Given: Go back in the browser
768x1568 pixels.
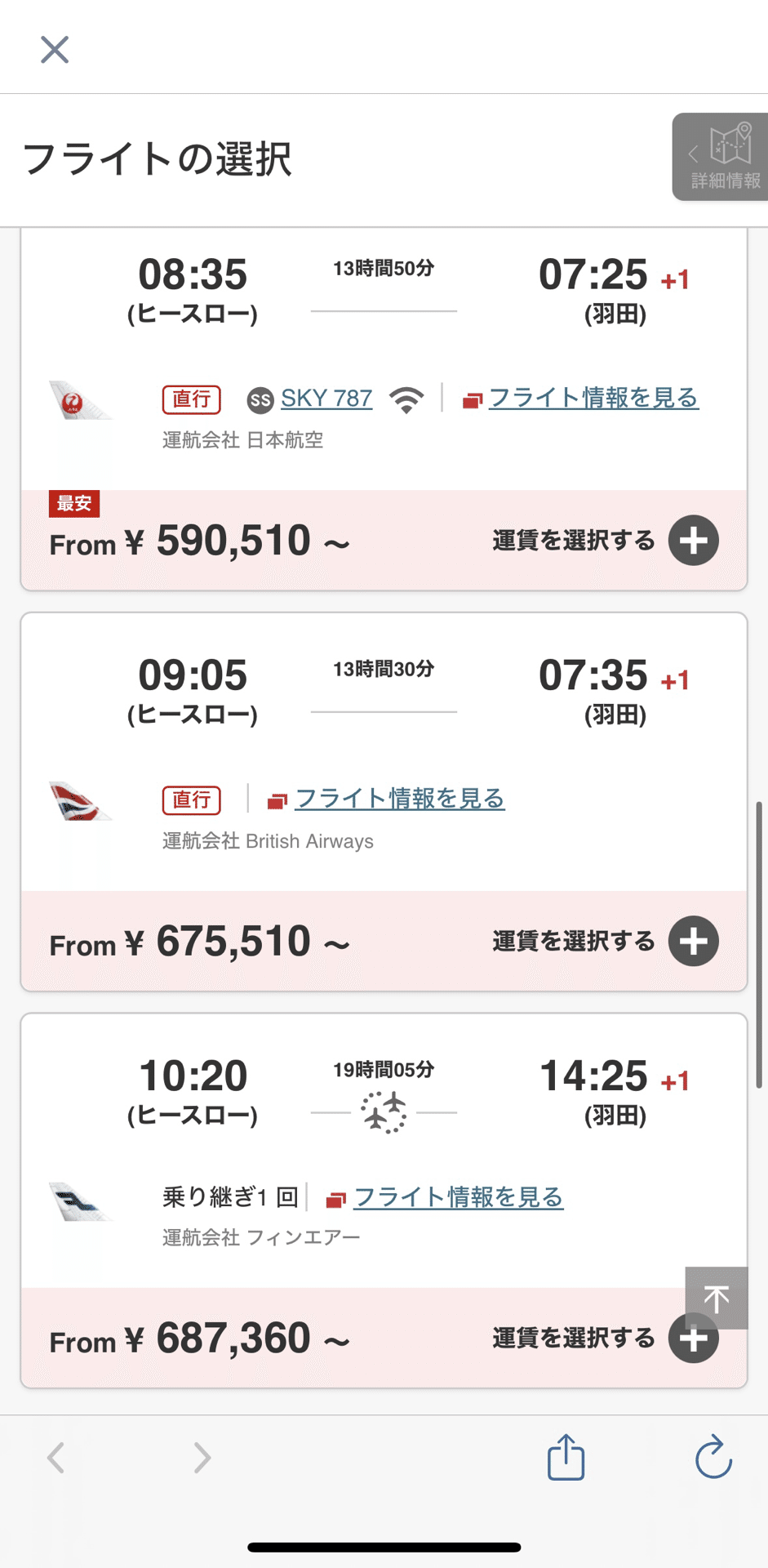Looking at the screenshot, I should pos(55,1458).
